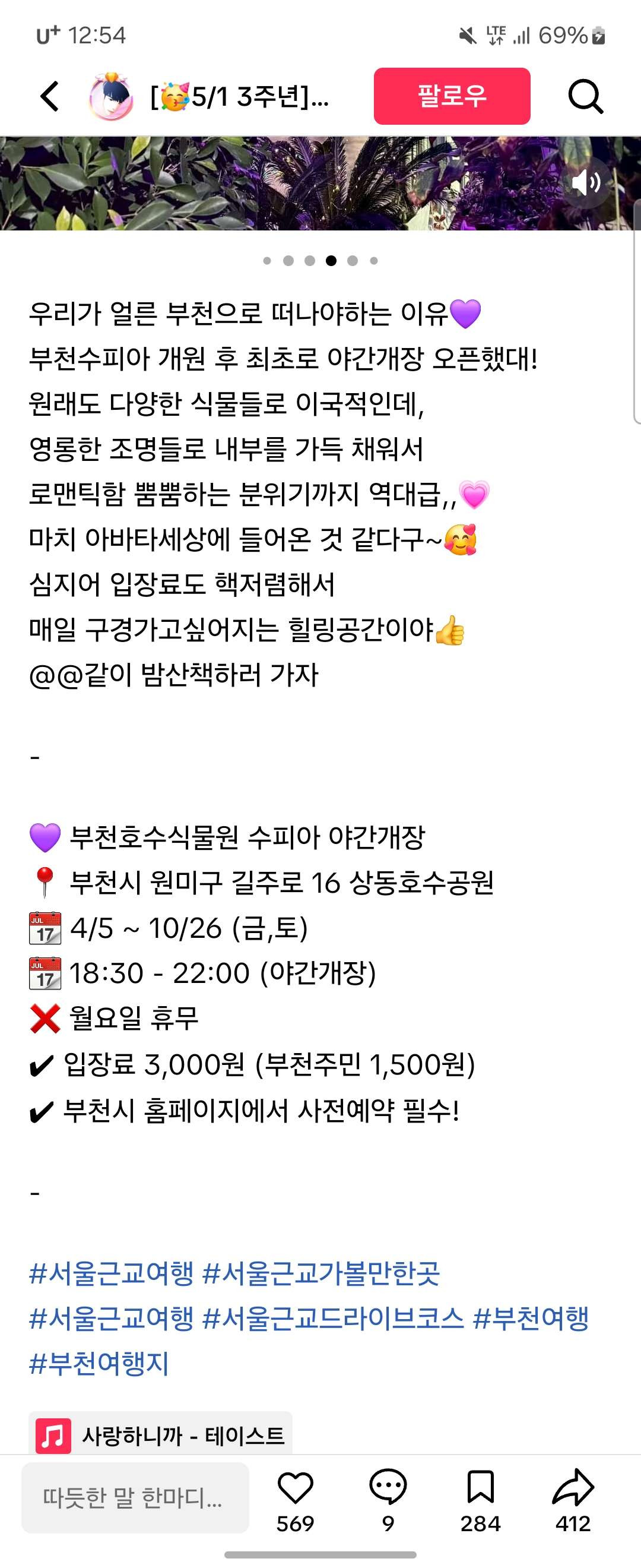Open hashtag #부천여행

point(531,1319)
